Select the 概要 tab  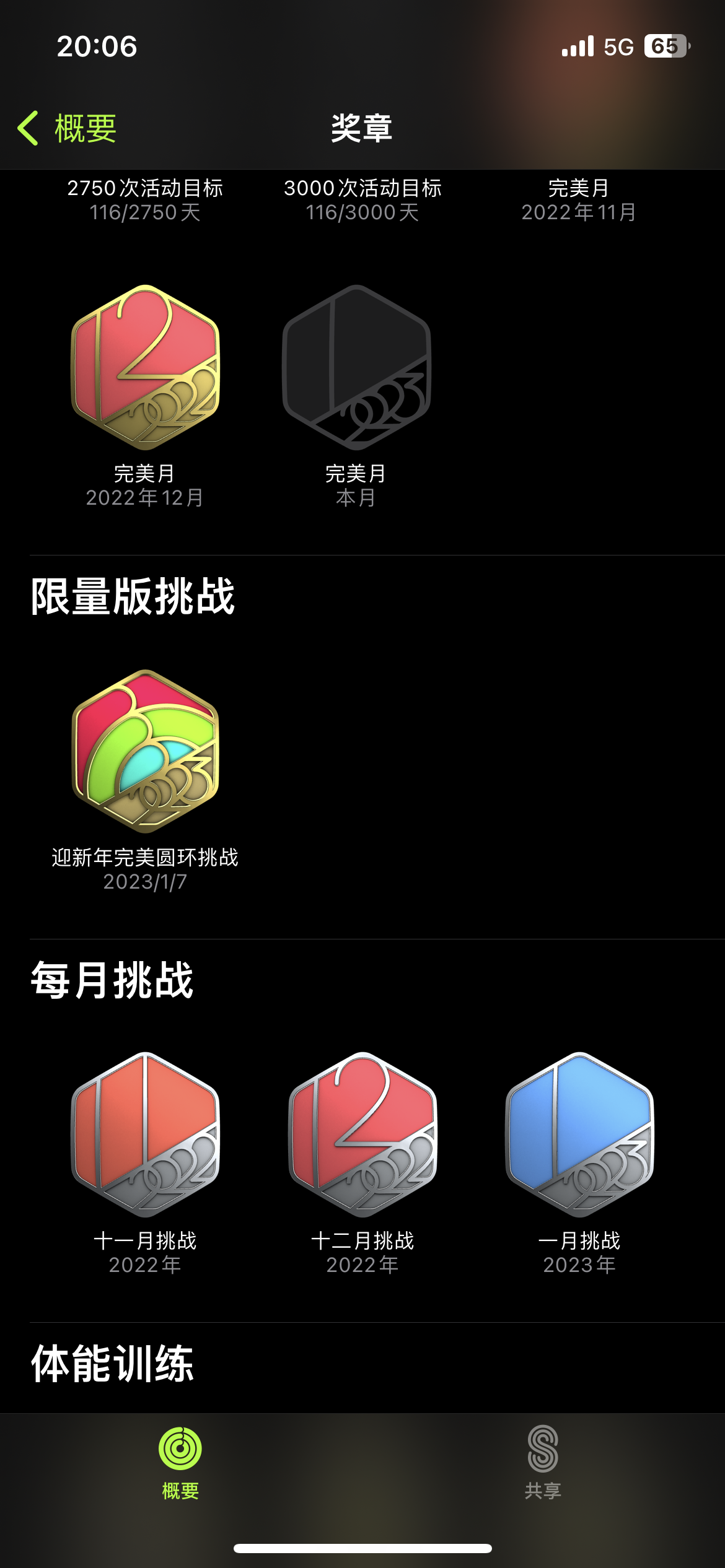pos(180,1463)
